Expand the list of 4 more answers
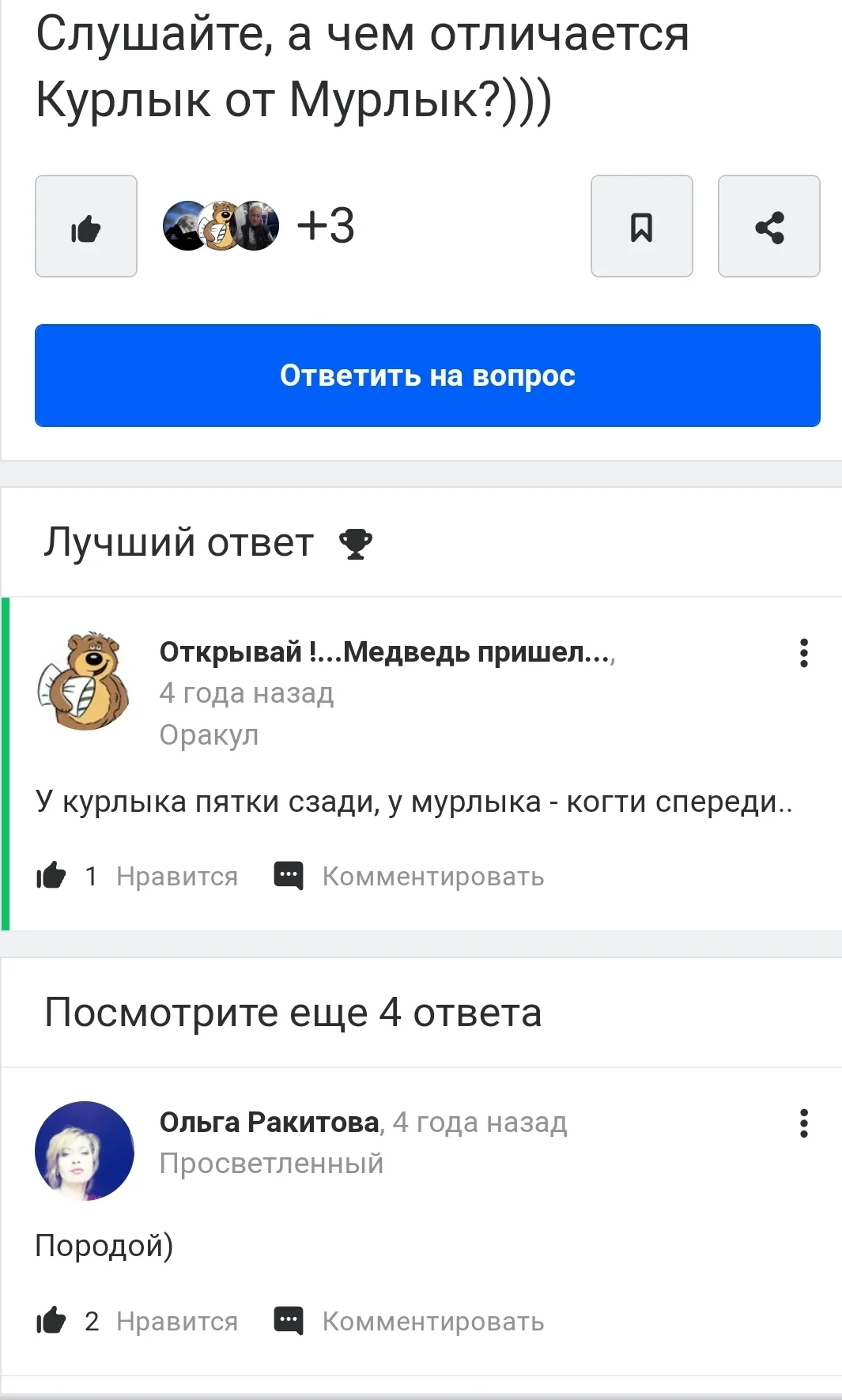842x1400 pixels. 293,1014
